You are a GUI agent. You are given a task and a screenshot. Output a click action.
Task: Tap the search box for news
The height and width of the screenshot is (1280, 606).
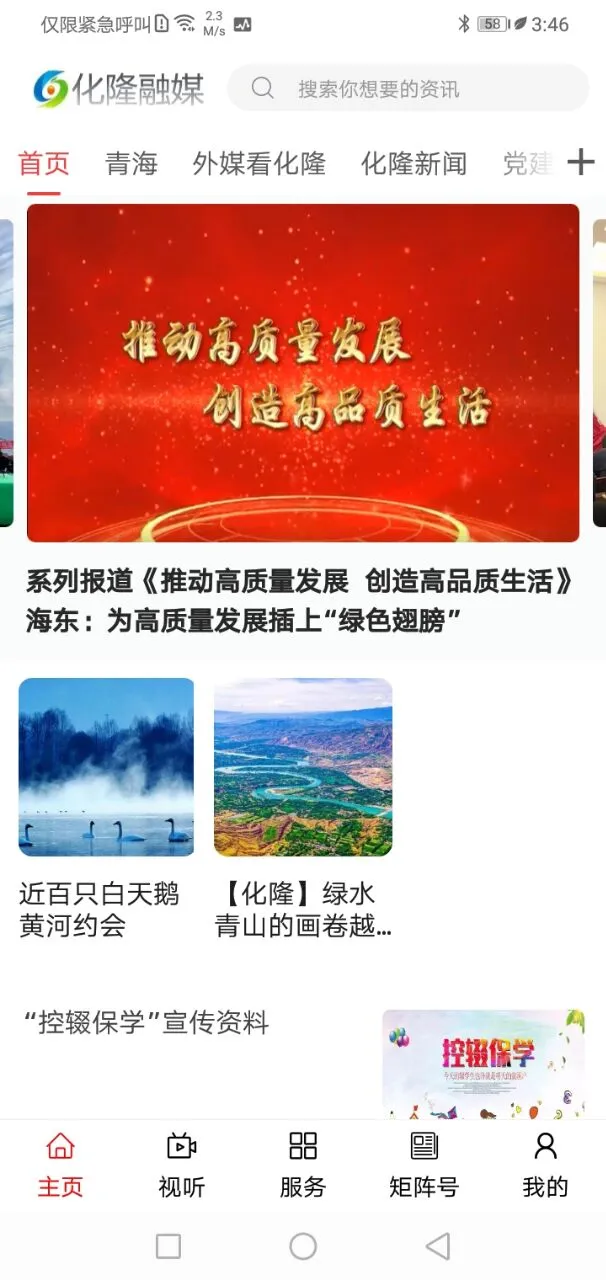coord(408,89)
